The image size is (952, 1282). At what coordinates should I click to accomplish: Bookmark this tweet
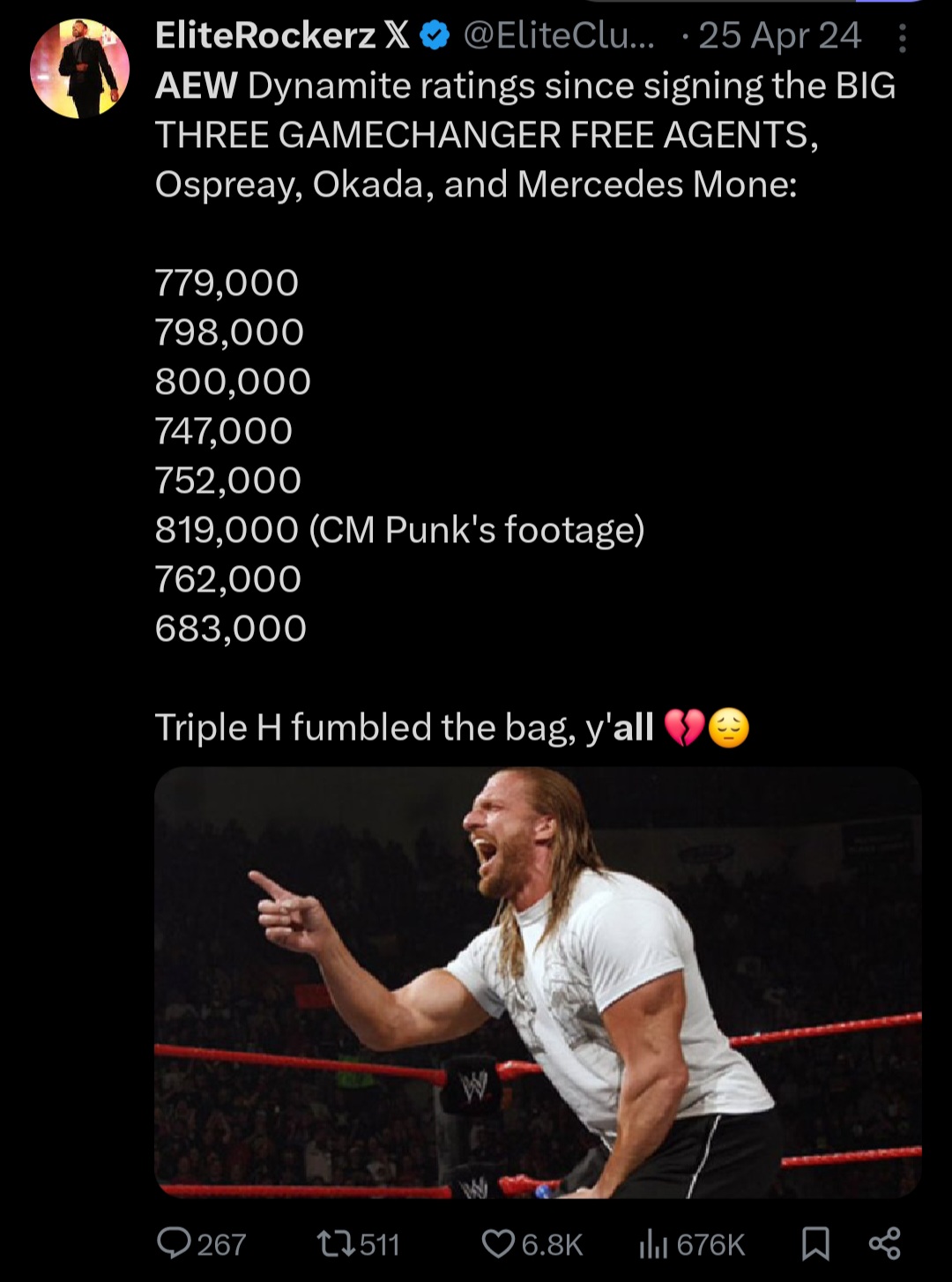coord(815,1243)
